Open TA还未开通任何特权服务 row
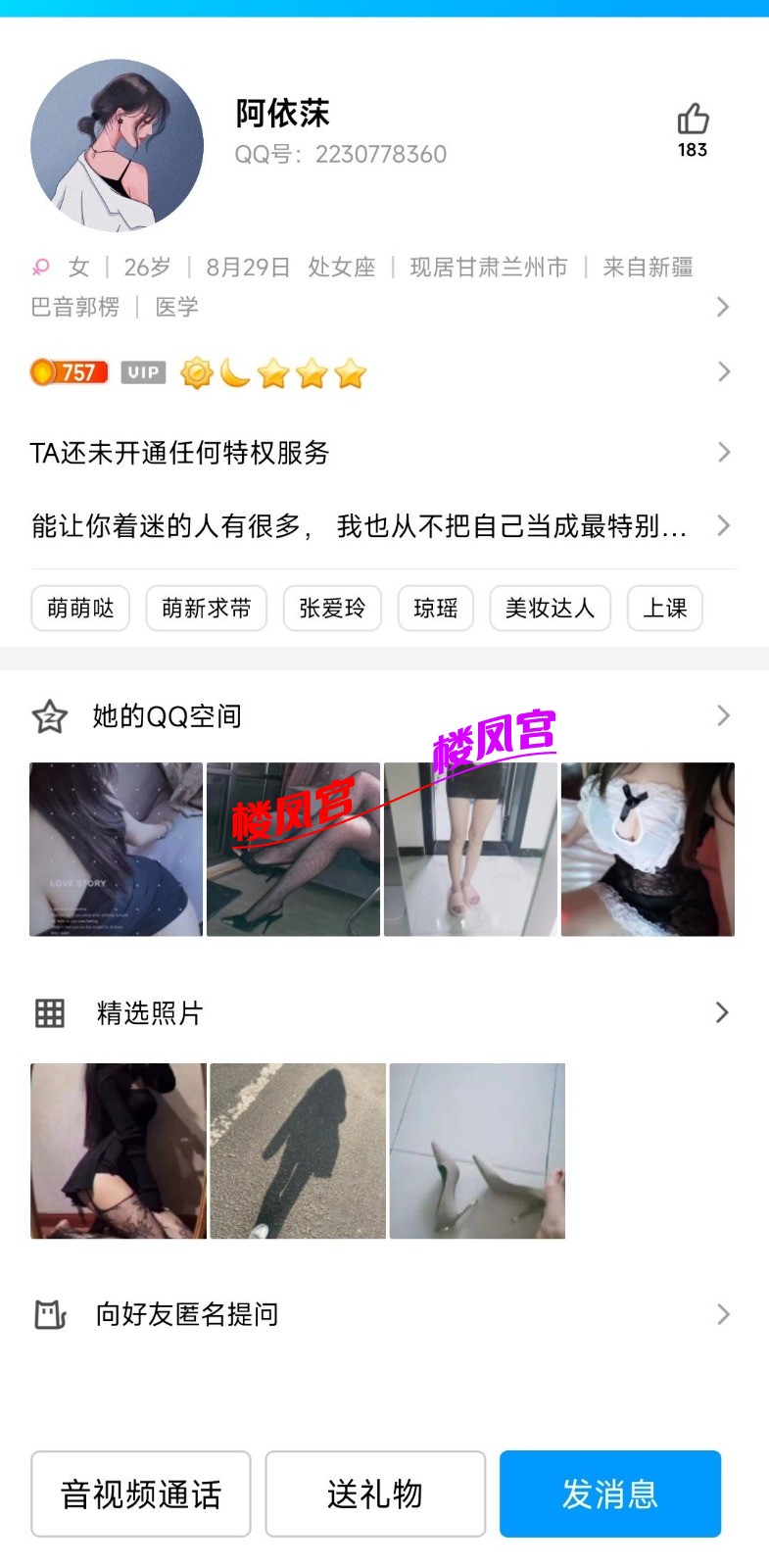Viewport: 769px width, 1568px height. coord(382,453)
